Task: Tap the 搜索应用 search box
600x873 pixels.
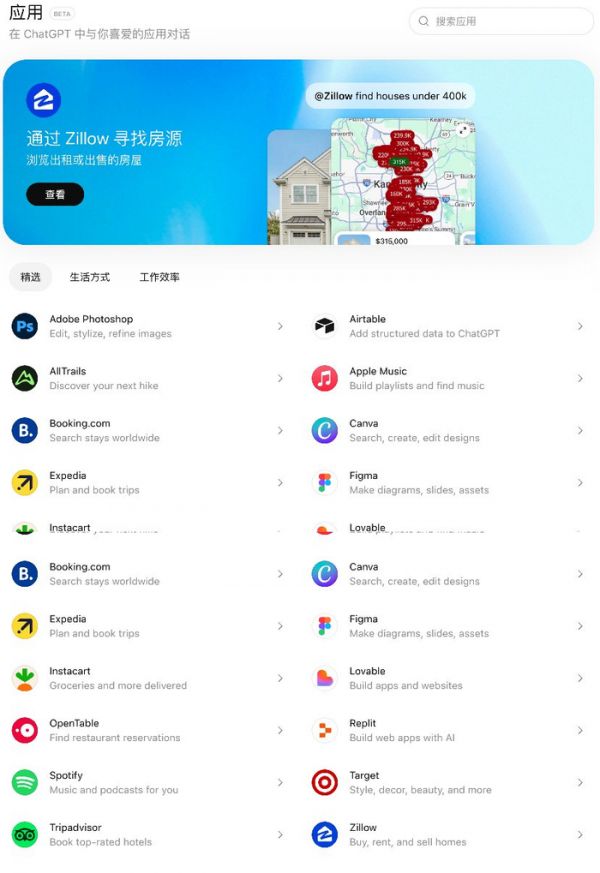Action: [x=500, y=21]
